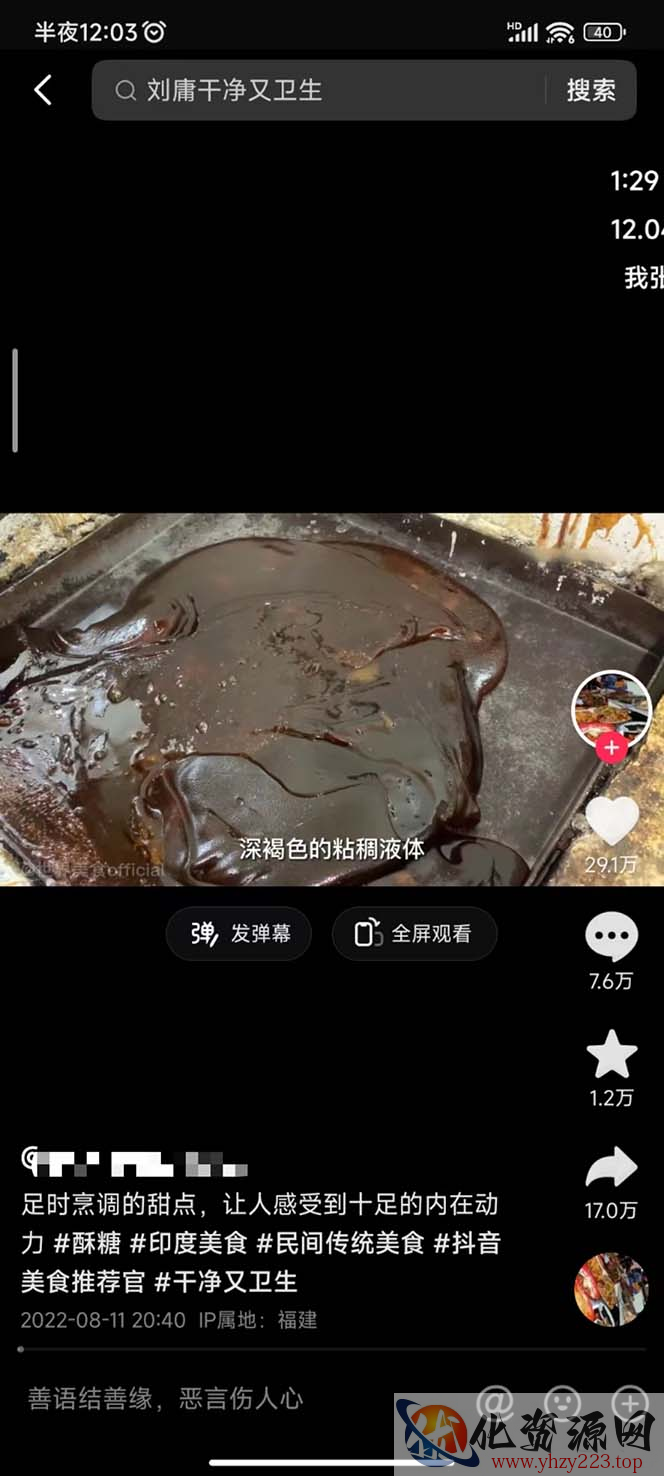The image size is (664, 1476).
Task: Follow the creator via the red plus
Action: click(612, 747)
